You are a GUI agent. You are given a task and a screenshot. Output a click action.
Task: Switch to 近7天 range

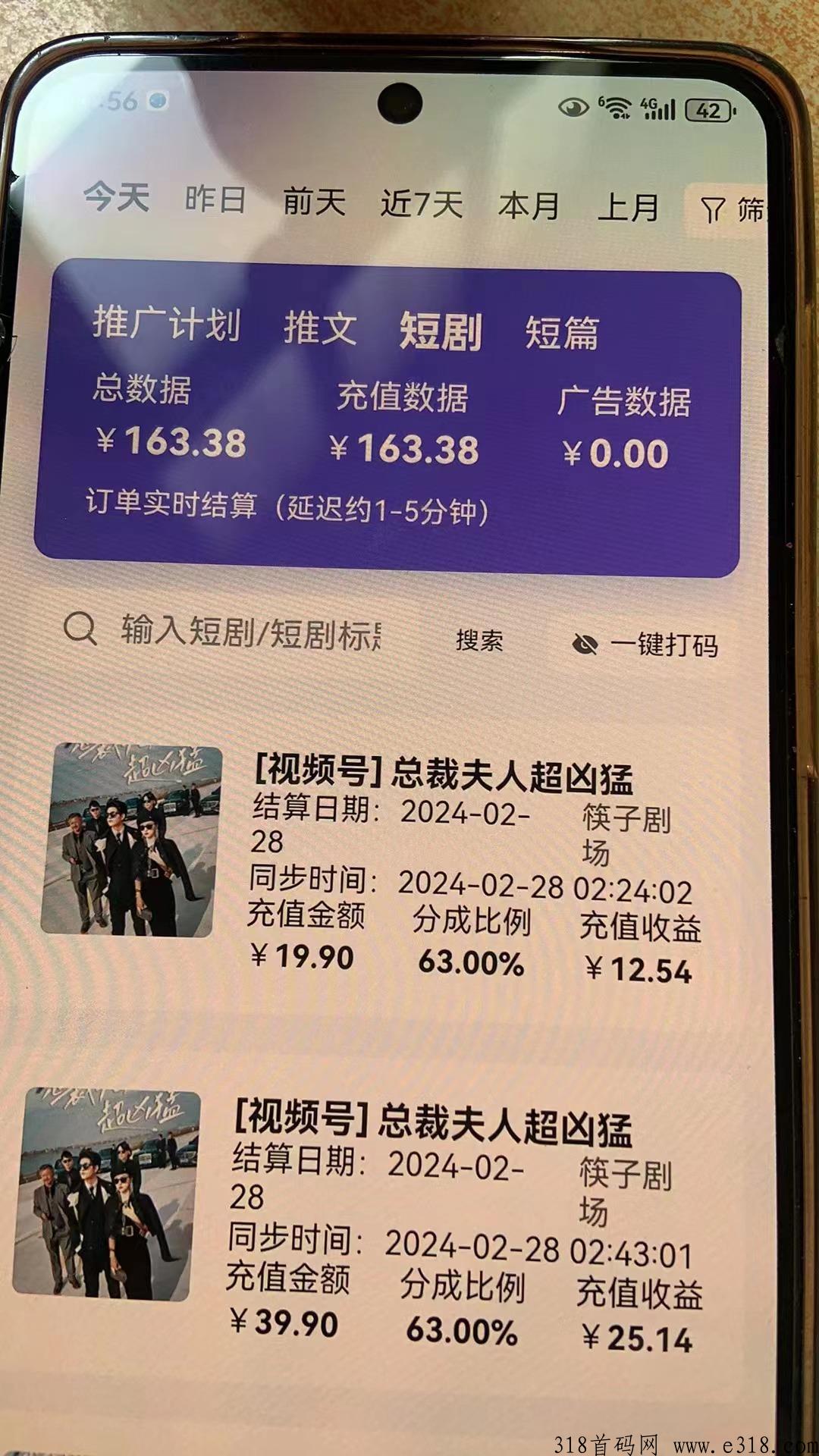[x=422, y=204]
